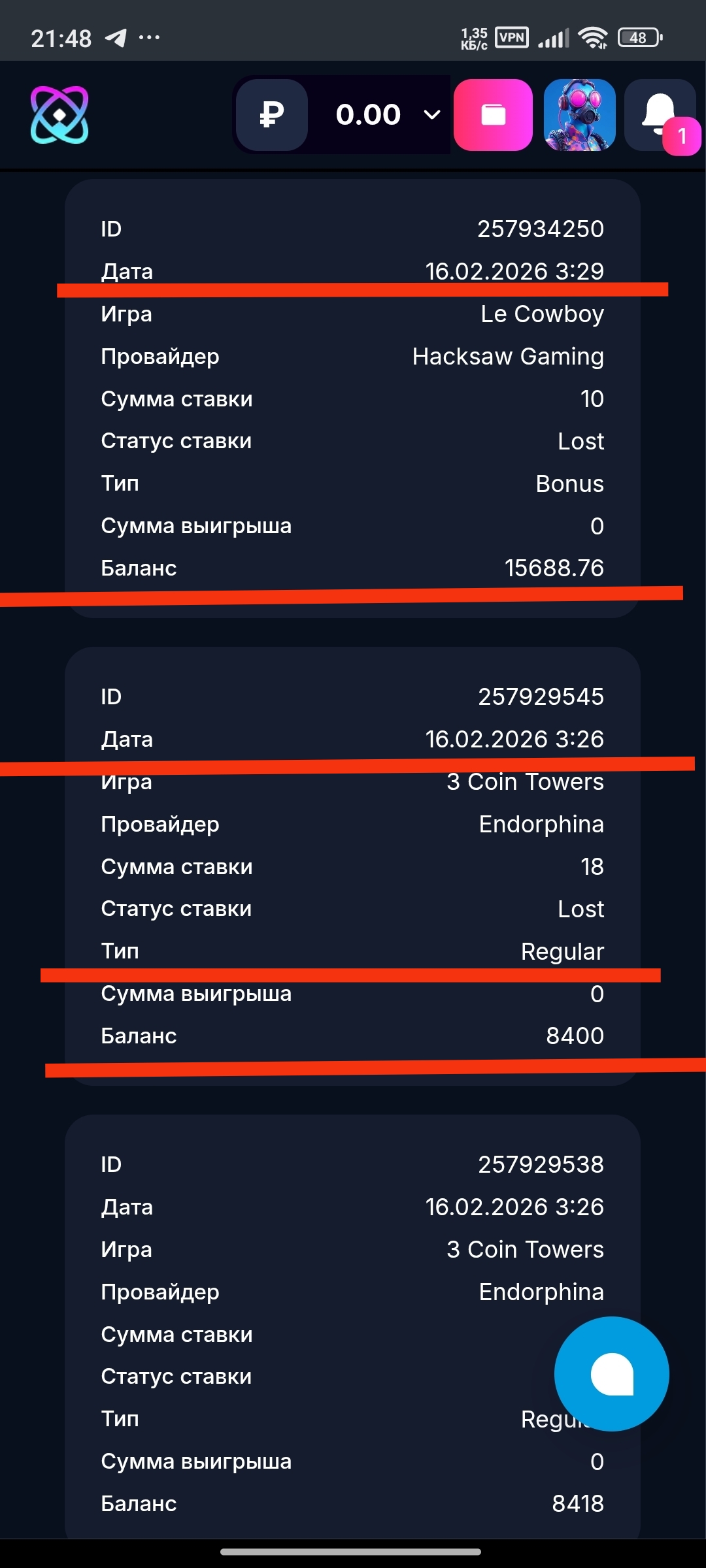Open the site logo home link
This screenshot has width=706, height=1568.
59,115
